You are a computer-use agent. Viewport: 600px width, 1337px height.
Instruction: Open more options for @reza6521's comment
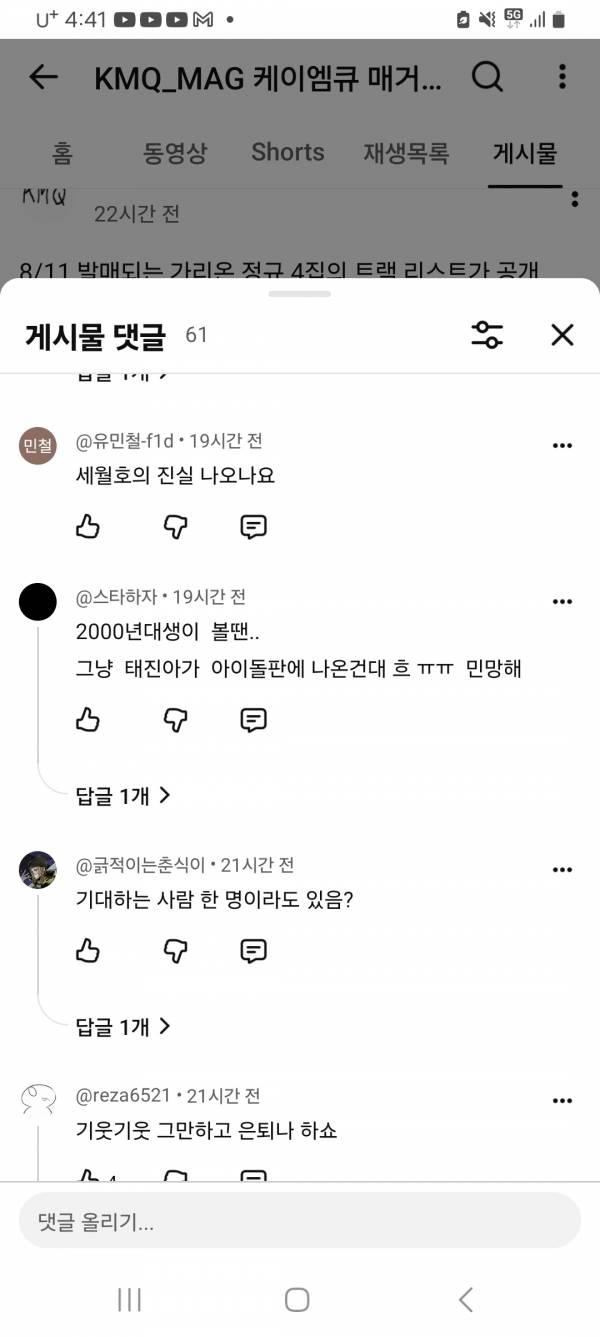tap(563, 1101)
